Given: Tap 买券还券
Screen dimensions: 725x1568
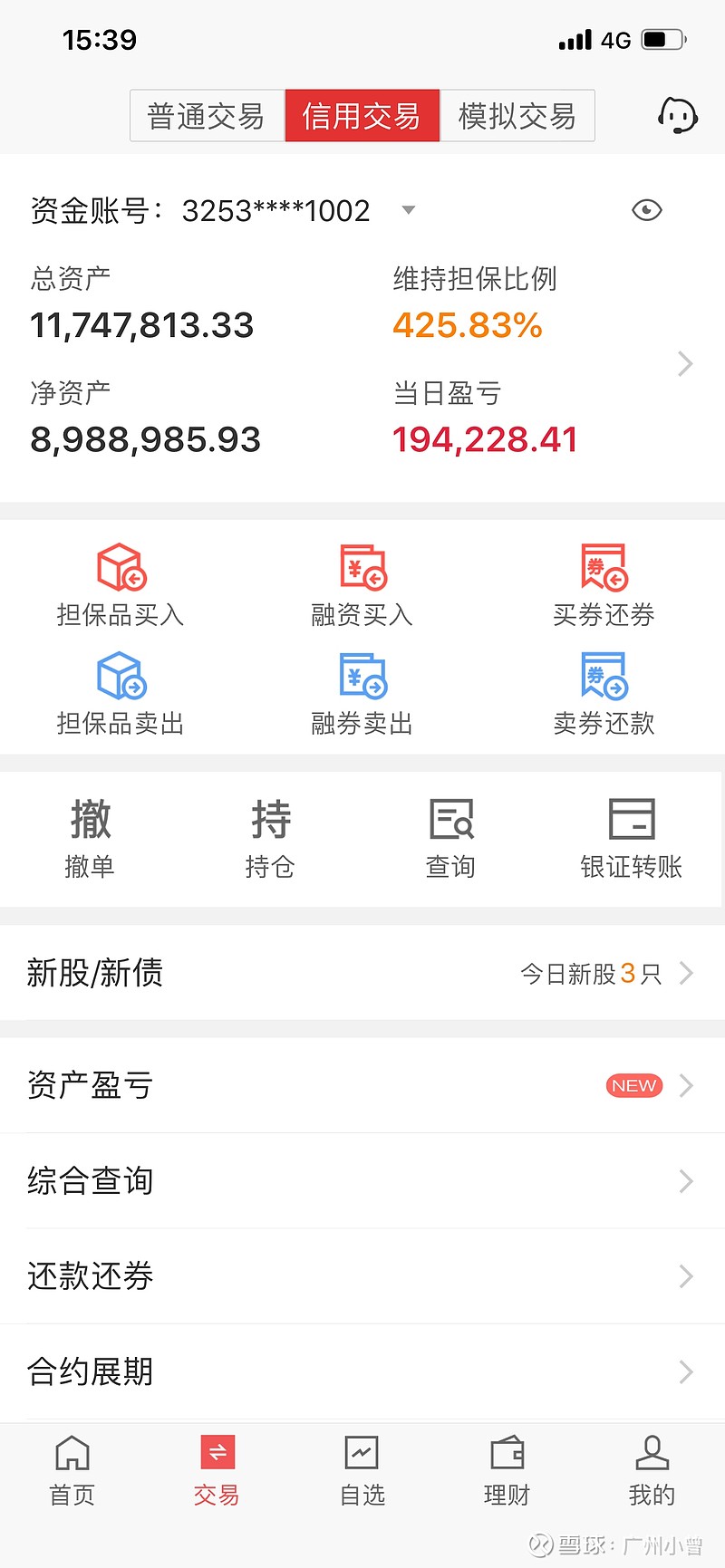Looking at the screenshot, I should click(604, 586).
